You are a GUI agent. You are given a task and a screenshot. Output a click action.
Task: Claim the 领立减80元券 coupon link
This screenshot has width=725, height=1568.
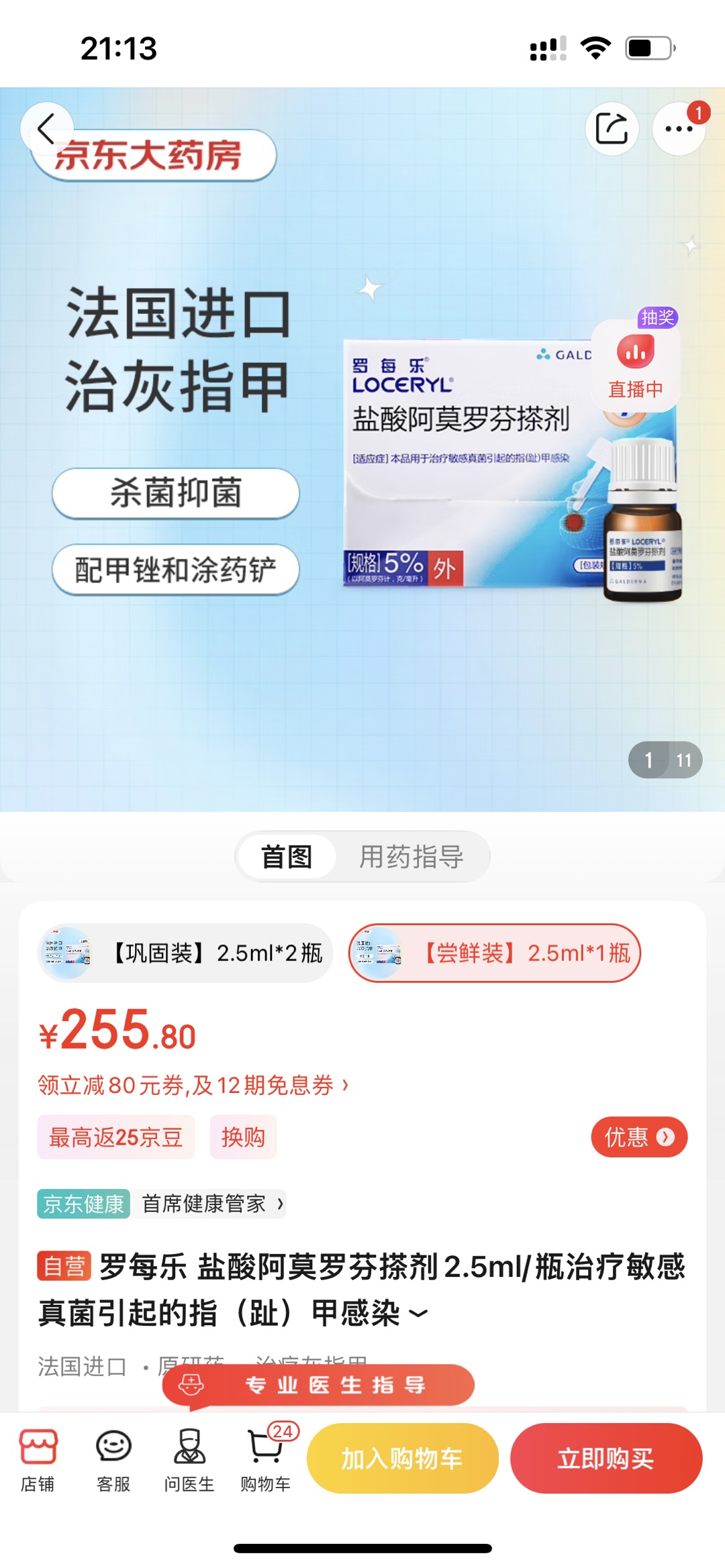click(193, 1085)
